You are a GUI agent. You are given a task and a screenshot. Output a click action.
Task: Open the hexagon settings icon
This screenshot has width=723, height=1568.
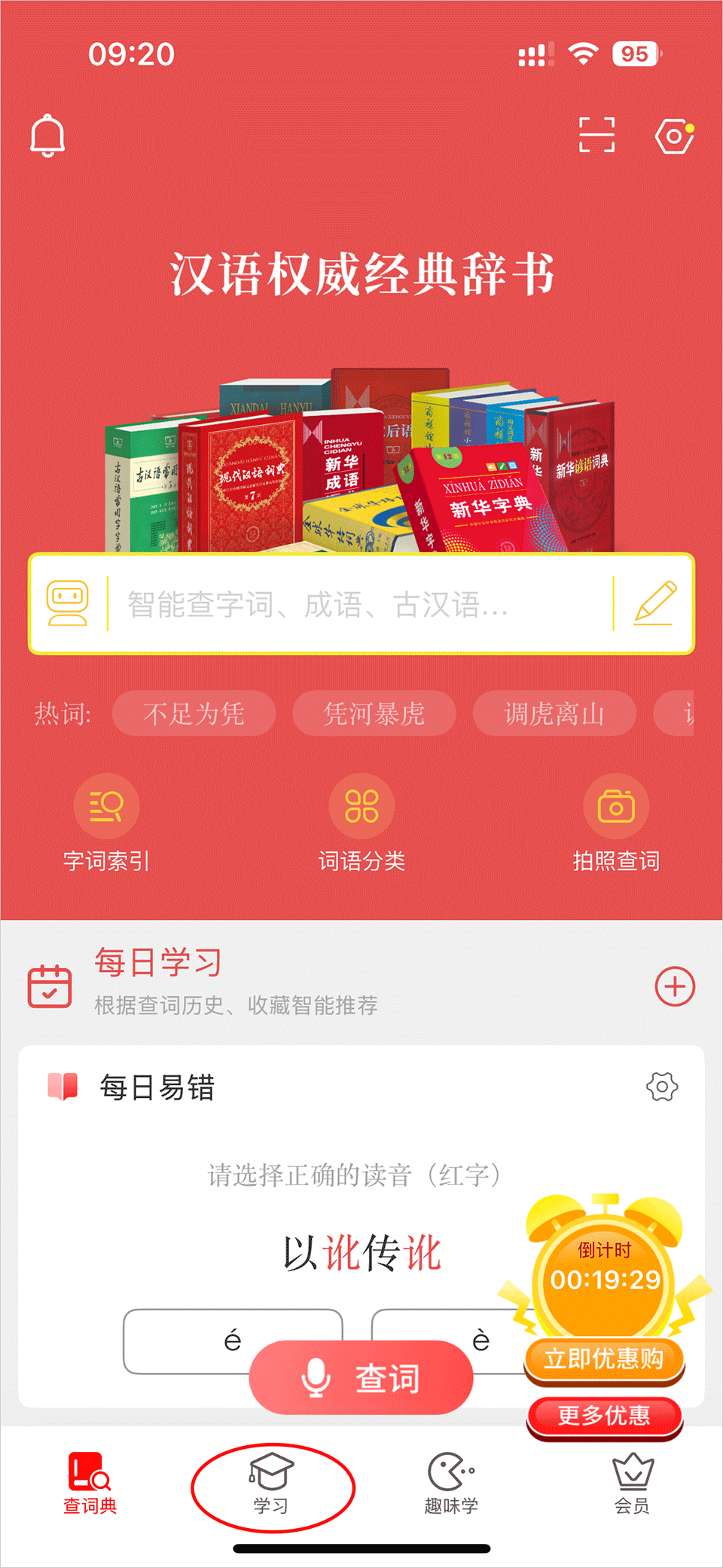pos(673,136)
